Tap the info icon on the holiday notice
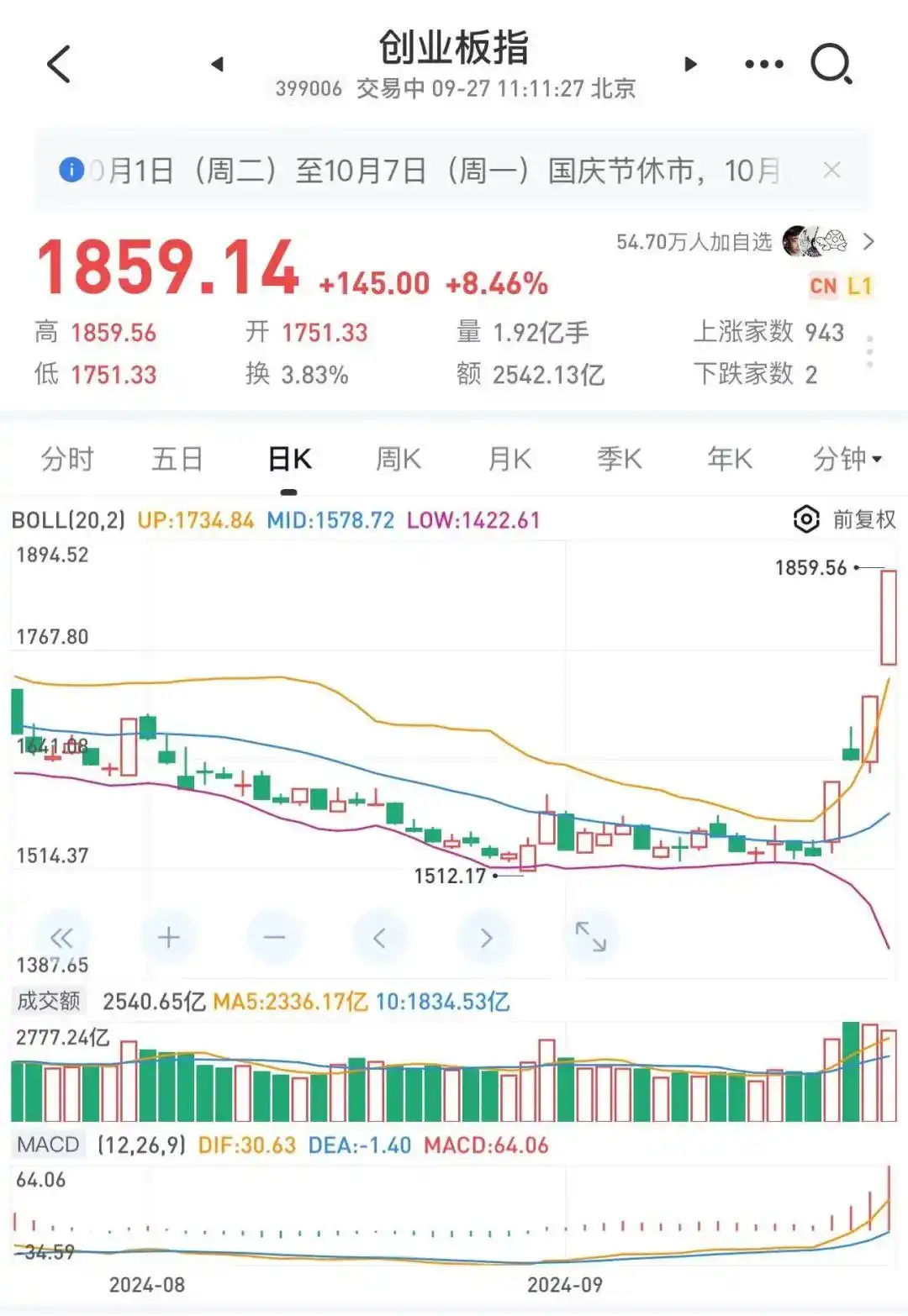Screen dimensions: 908x1316 [x=70, y=169]
